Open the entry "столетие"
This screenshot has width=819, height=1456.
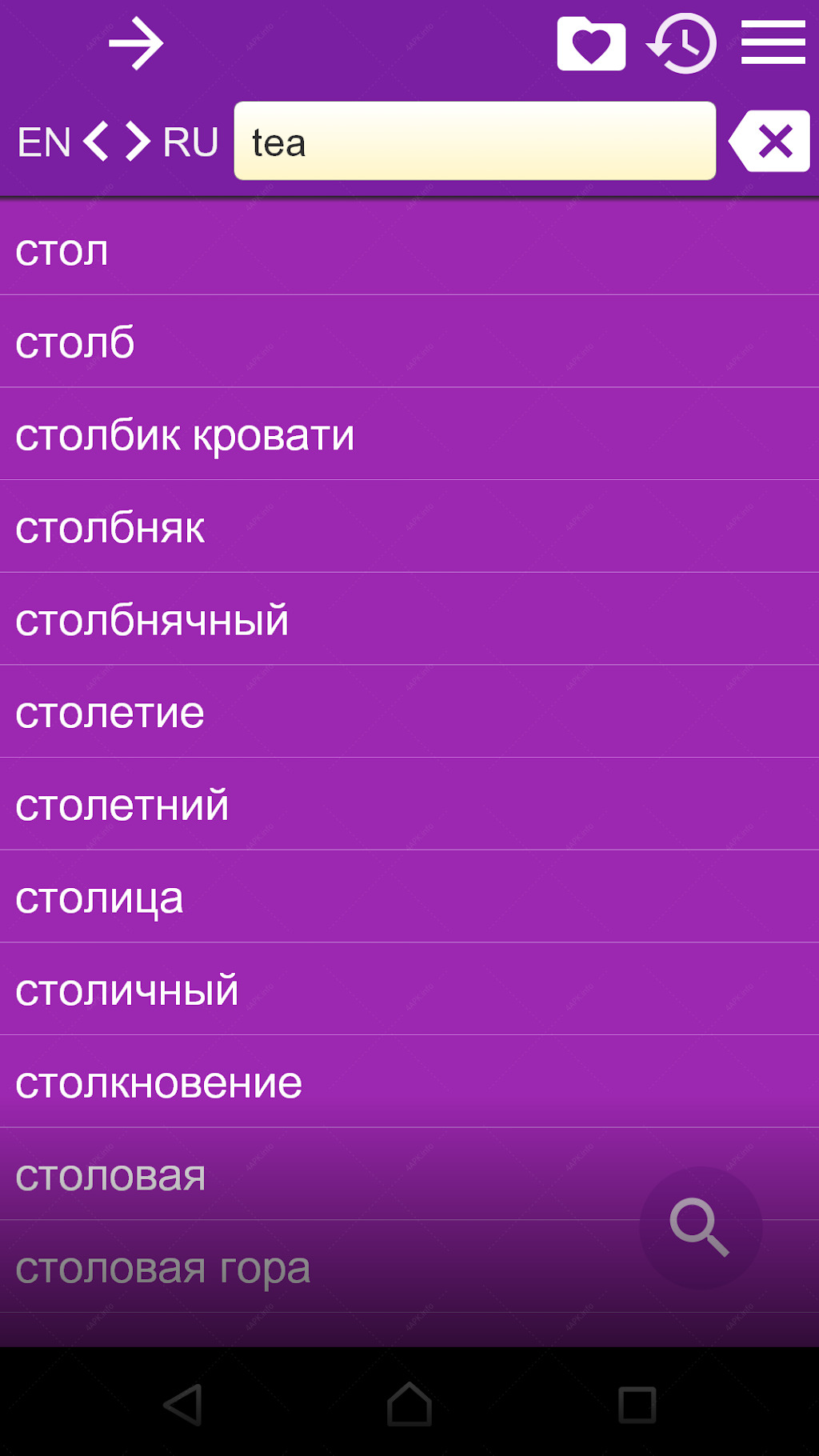pos(409,712)
